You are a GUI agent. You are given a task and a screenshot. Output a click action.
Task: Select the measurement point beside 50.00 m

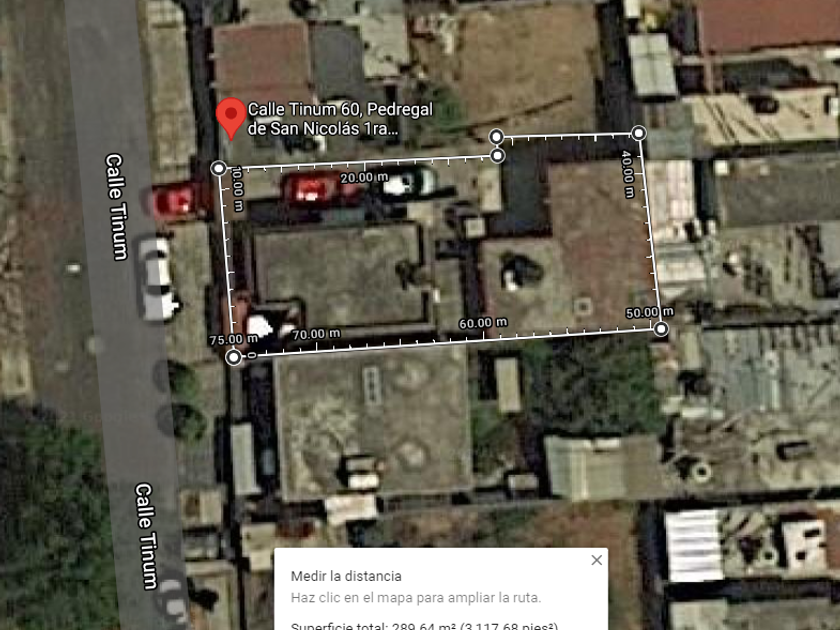coord(661,328)
